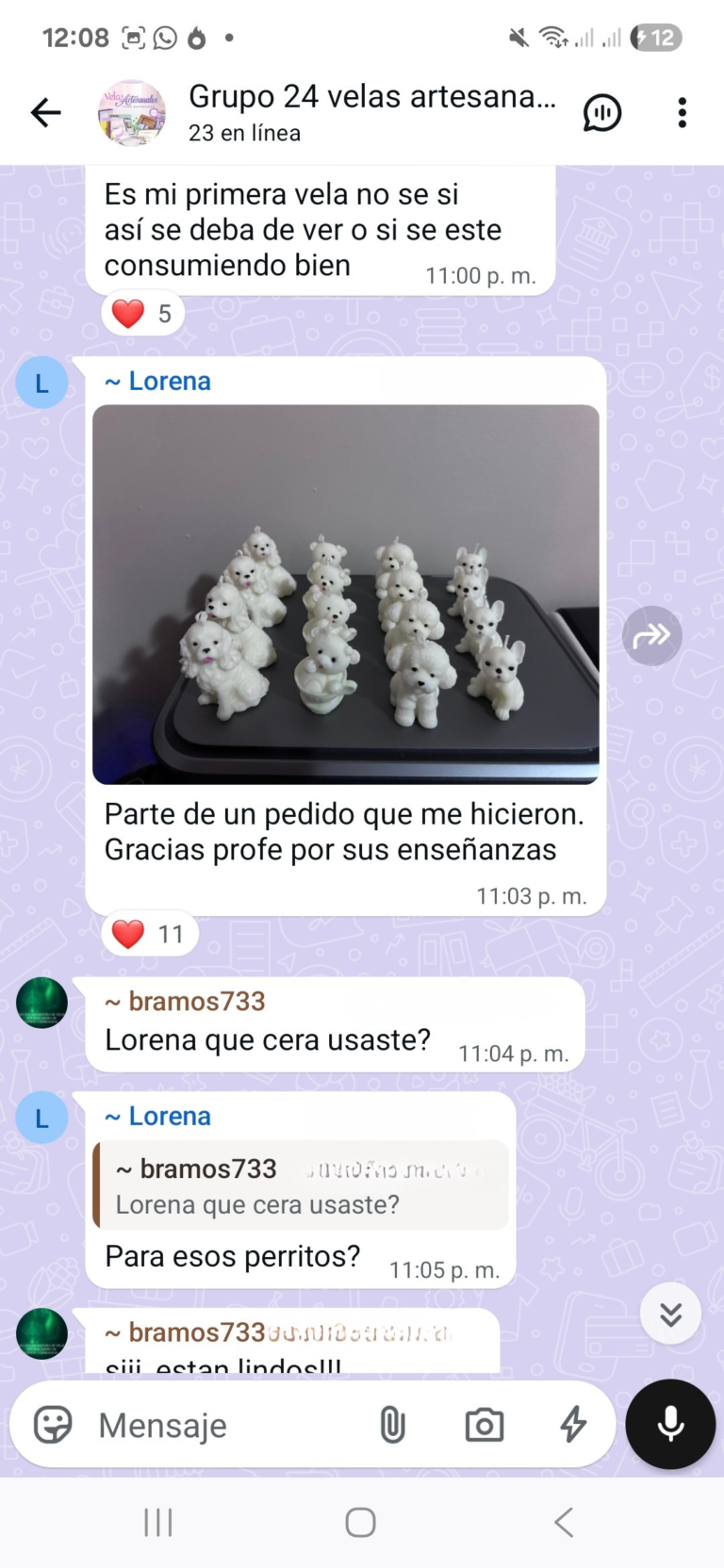This screenshot has height=1568, width=724.
Task: Tap Lorena's avatar circle with letter L
Action: [41, 383]
